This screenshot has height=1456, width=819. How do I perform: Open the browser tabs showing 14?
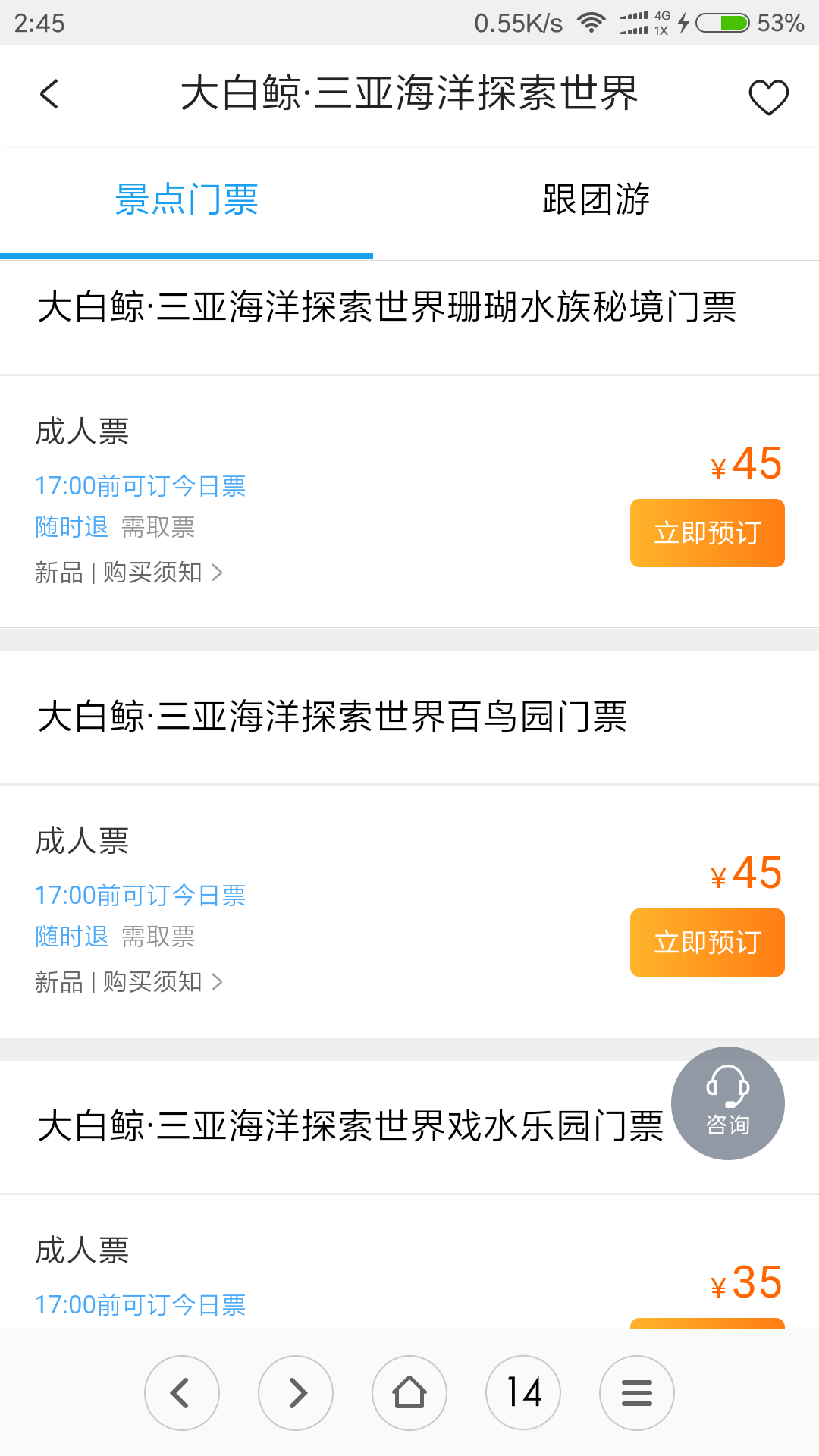point(523,1393)
